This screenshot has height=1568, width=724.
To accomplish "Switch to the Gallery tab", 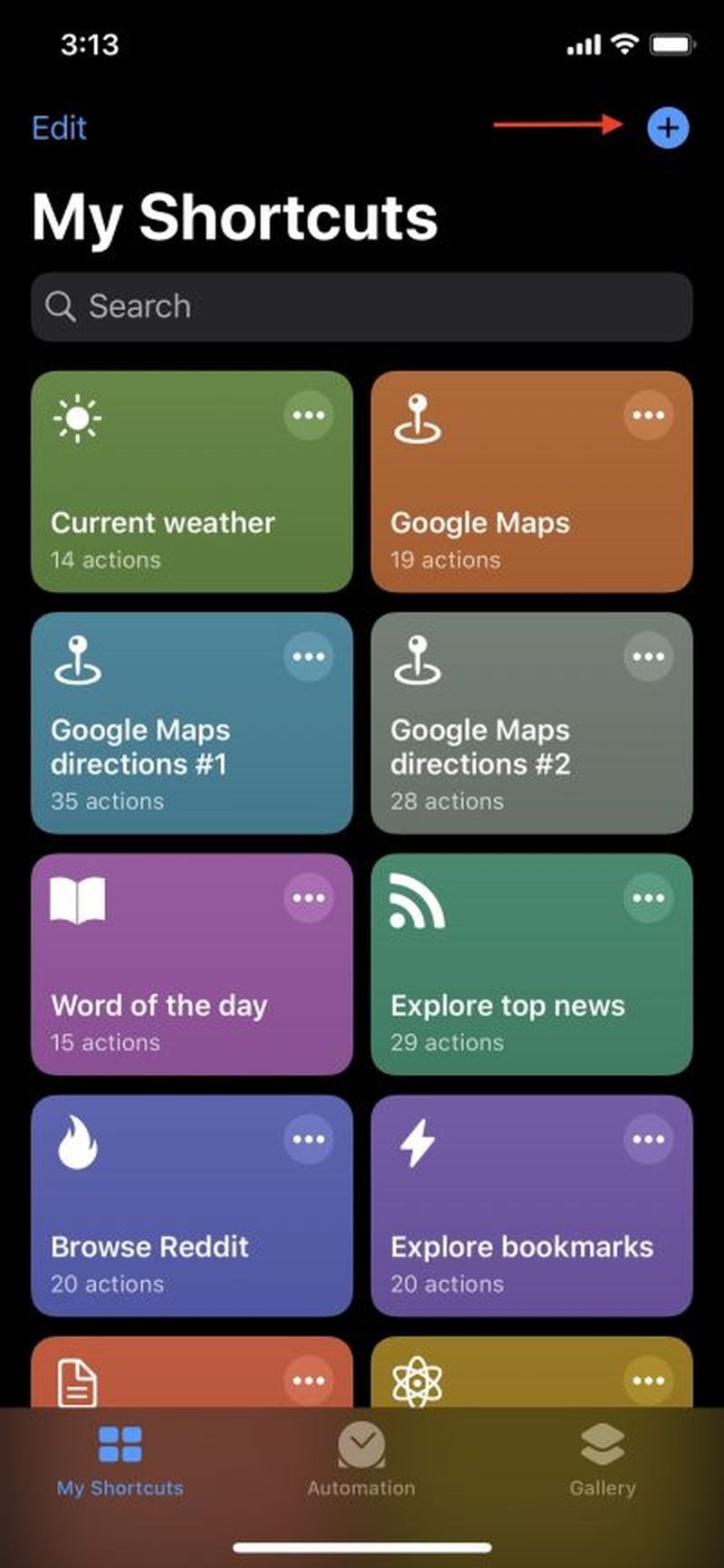I will coord(602,1459).
